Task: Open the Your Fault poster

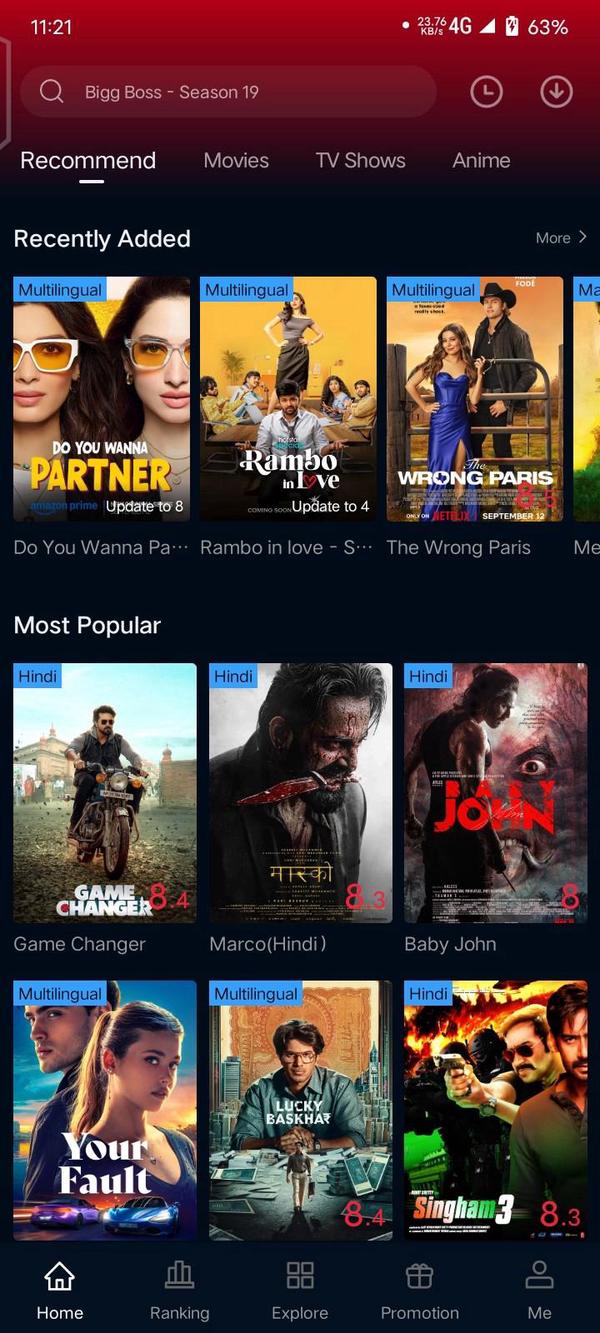Action: (x=105, y=1110)
